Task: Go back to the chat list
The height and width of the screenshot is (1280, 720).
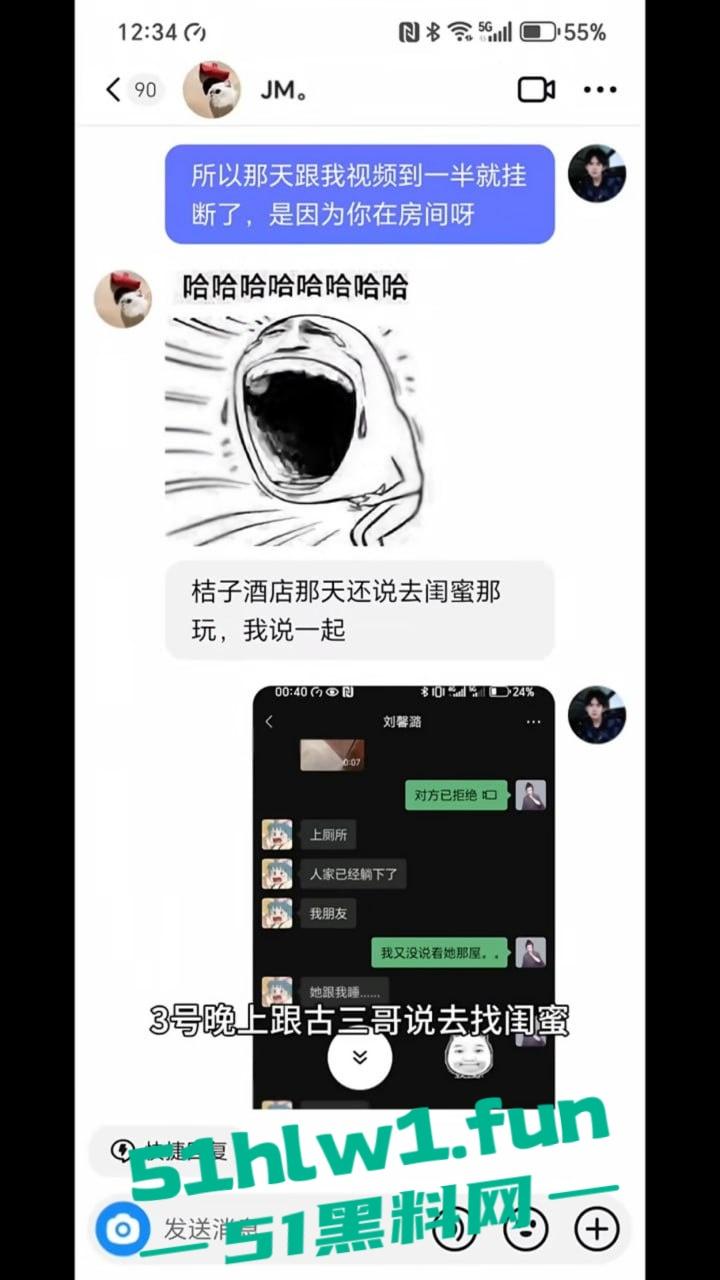Action: pyautogui.click(x=114, y=90)
